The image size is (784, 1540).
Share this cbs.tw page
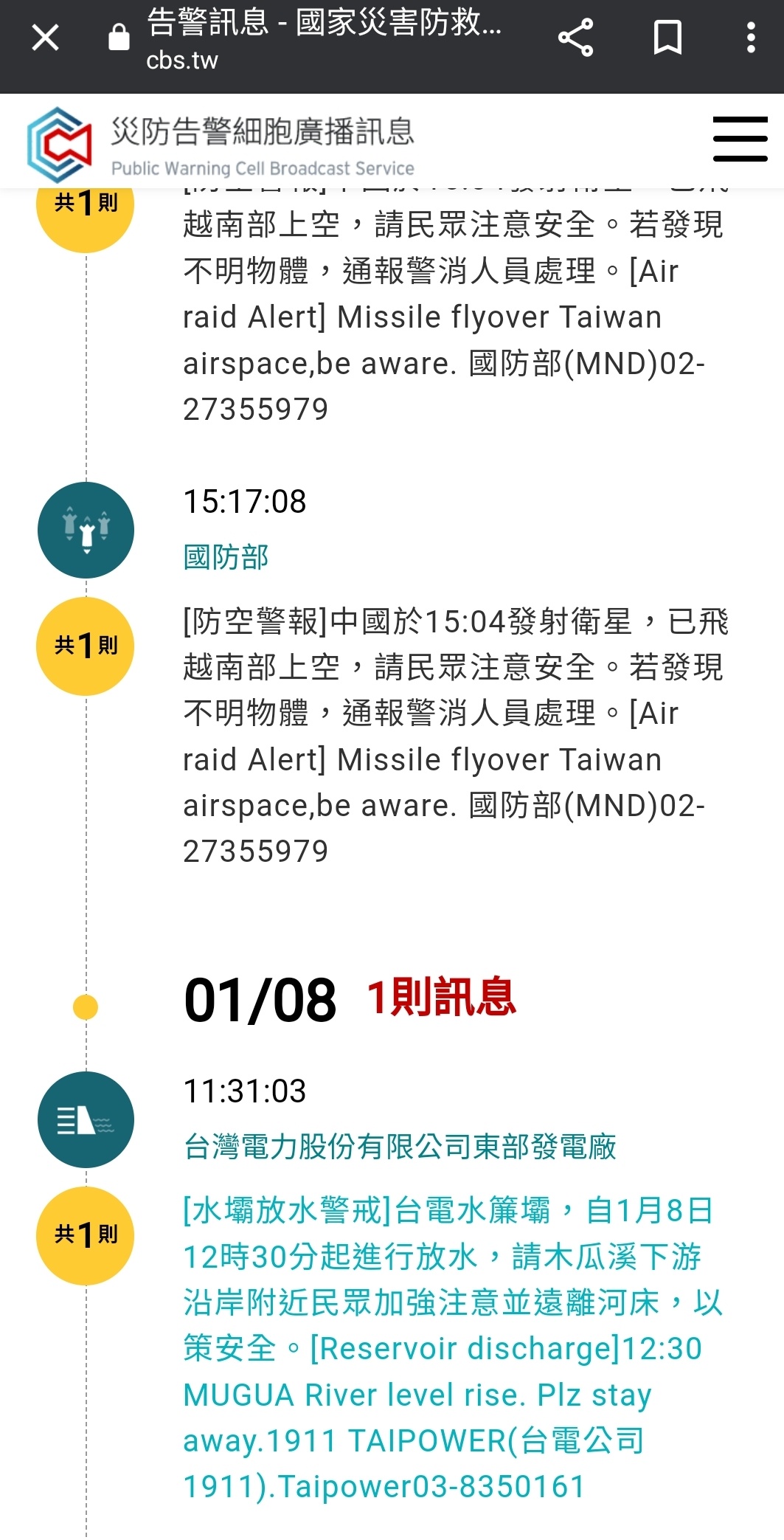point(575,38)
